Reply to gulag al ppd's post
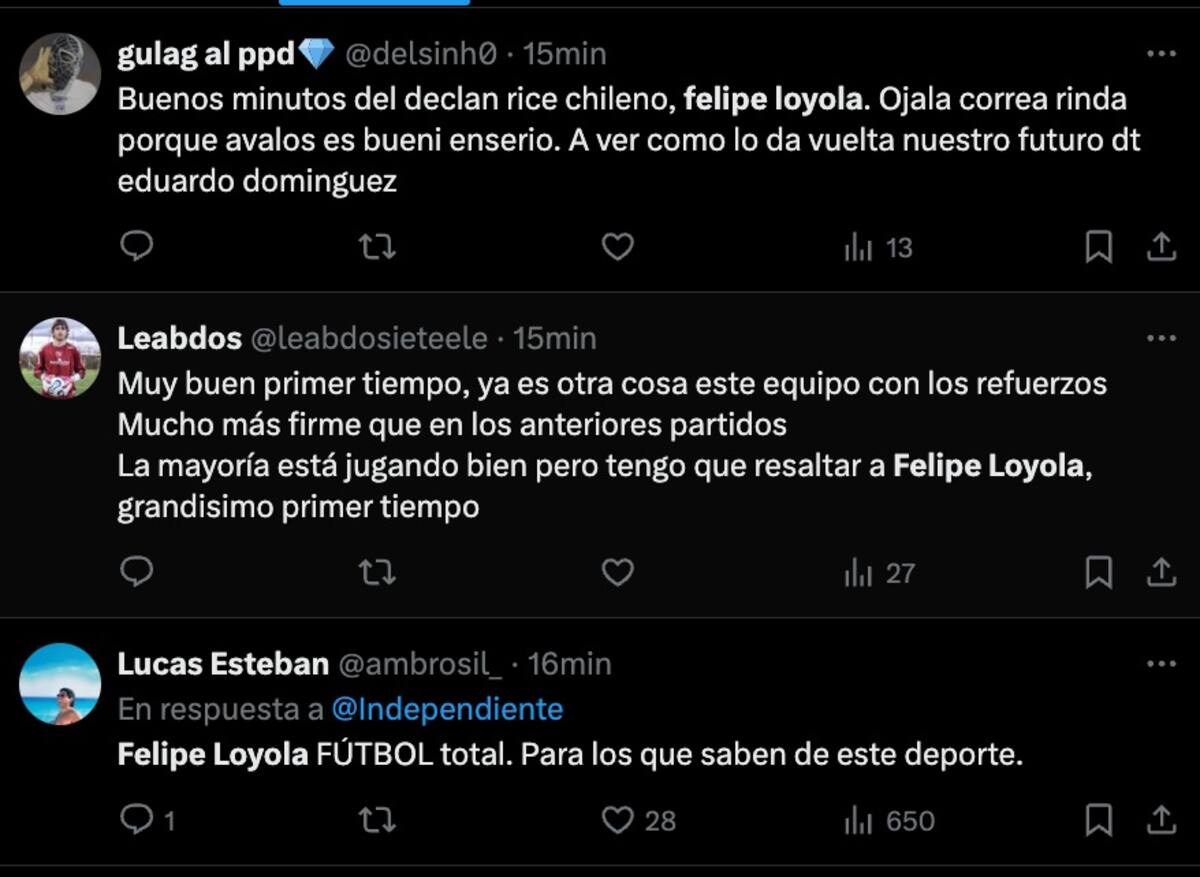The image size is (1200, 877). pyautogui.click(x=136, y=246)
